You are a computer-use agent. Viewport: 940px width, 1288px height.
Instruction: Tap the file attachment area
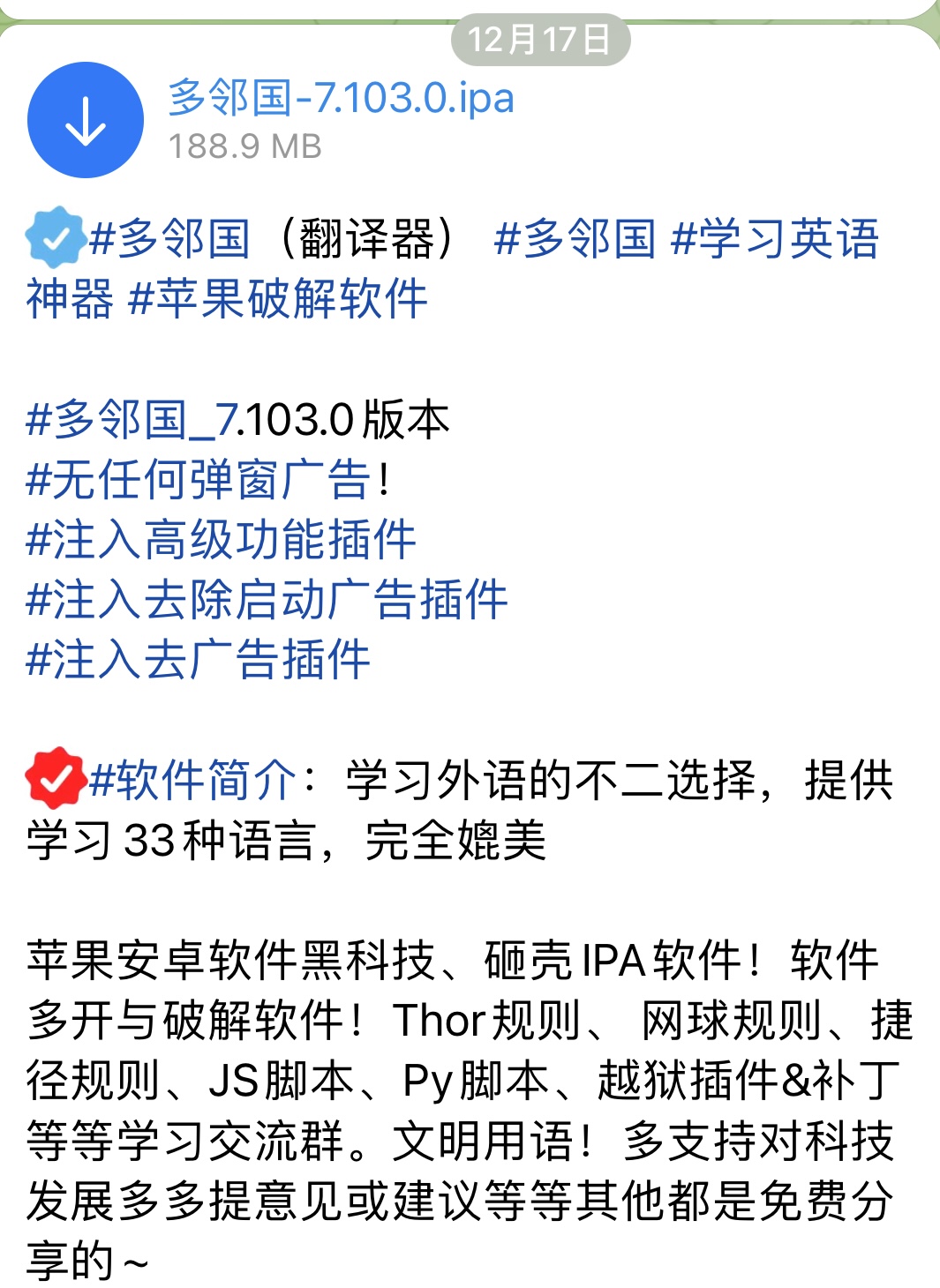(265, 121)
